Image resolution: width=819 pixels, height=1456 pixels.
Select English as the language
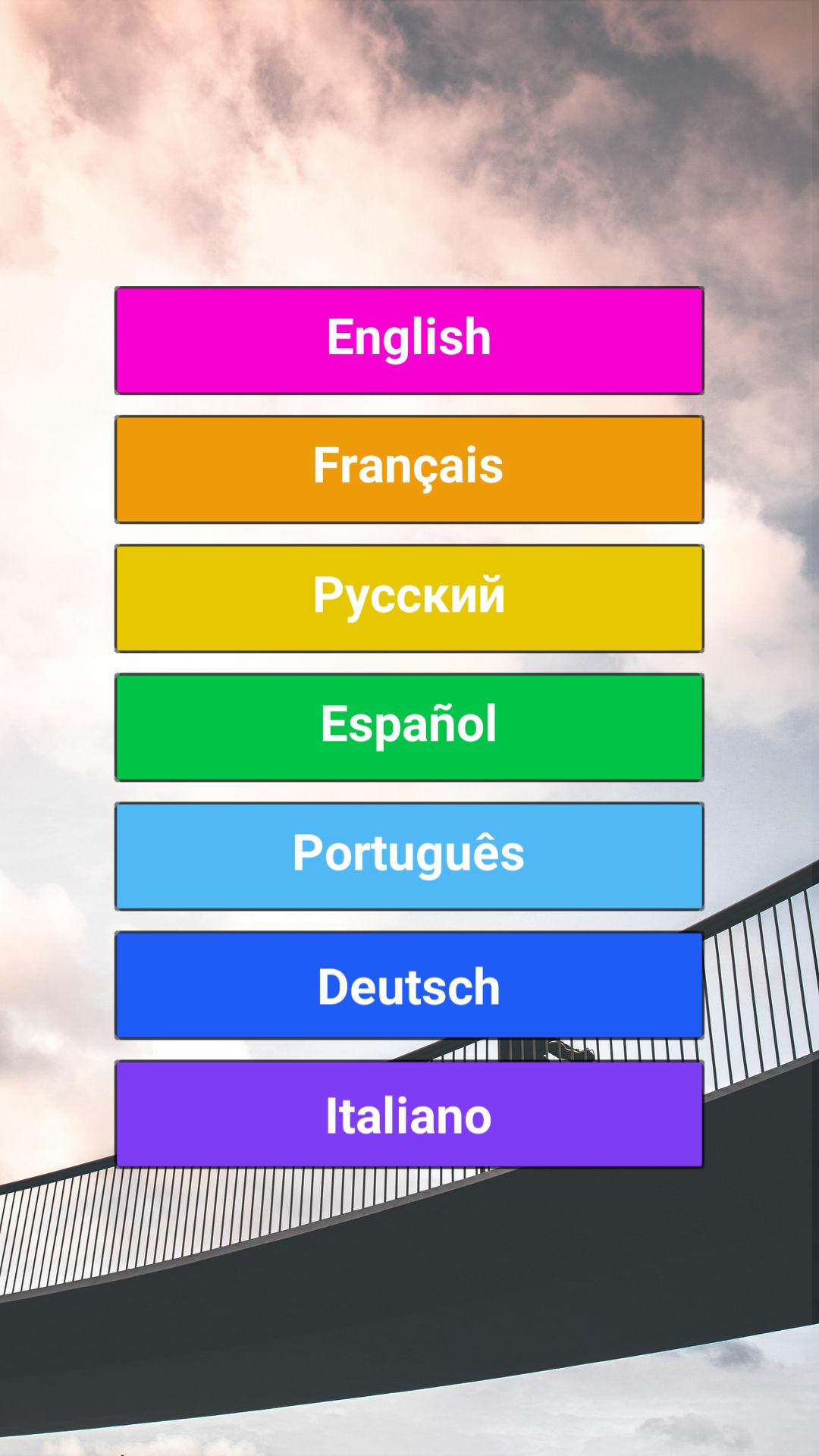[x=409, y=340]
